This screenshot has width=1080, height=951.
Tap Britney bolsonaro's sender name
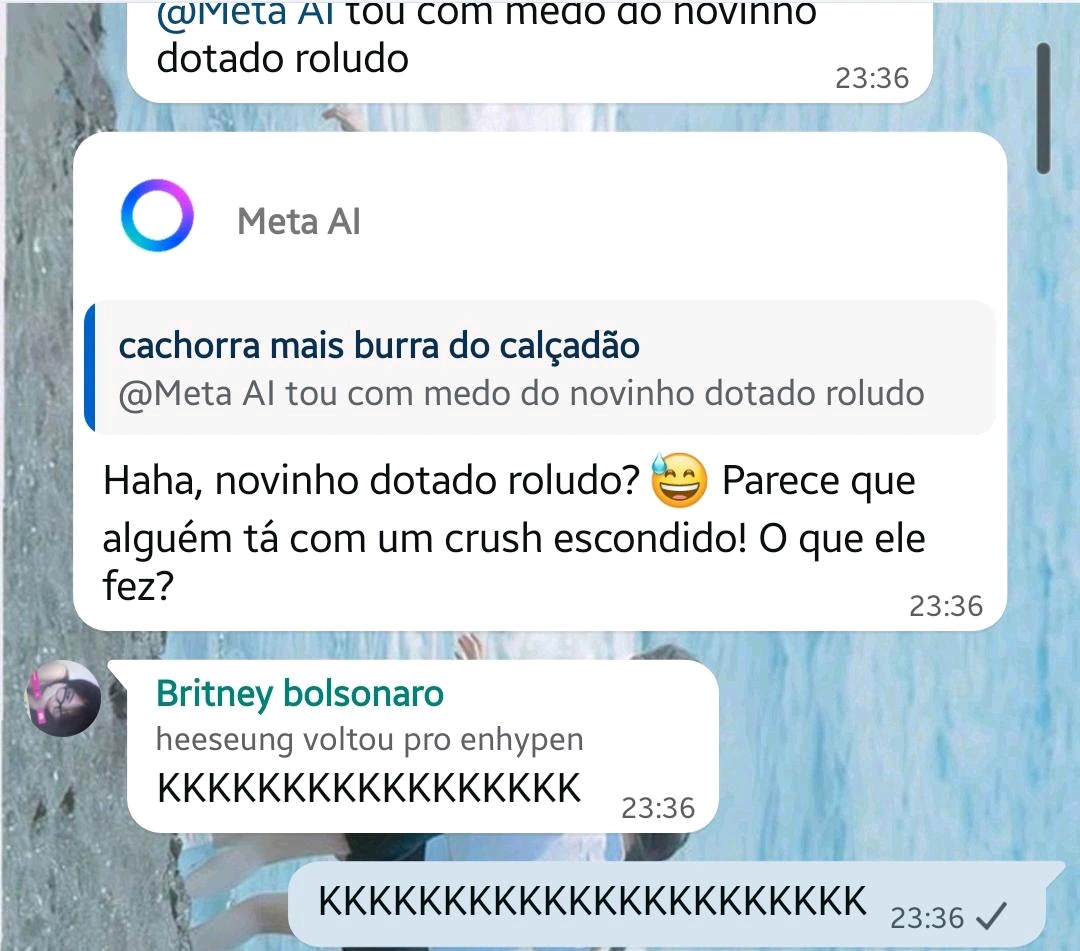[x=300, y=693]
